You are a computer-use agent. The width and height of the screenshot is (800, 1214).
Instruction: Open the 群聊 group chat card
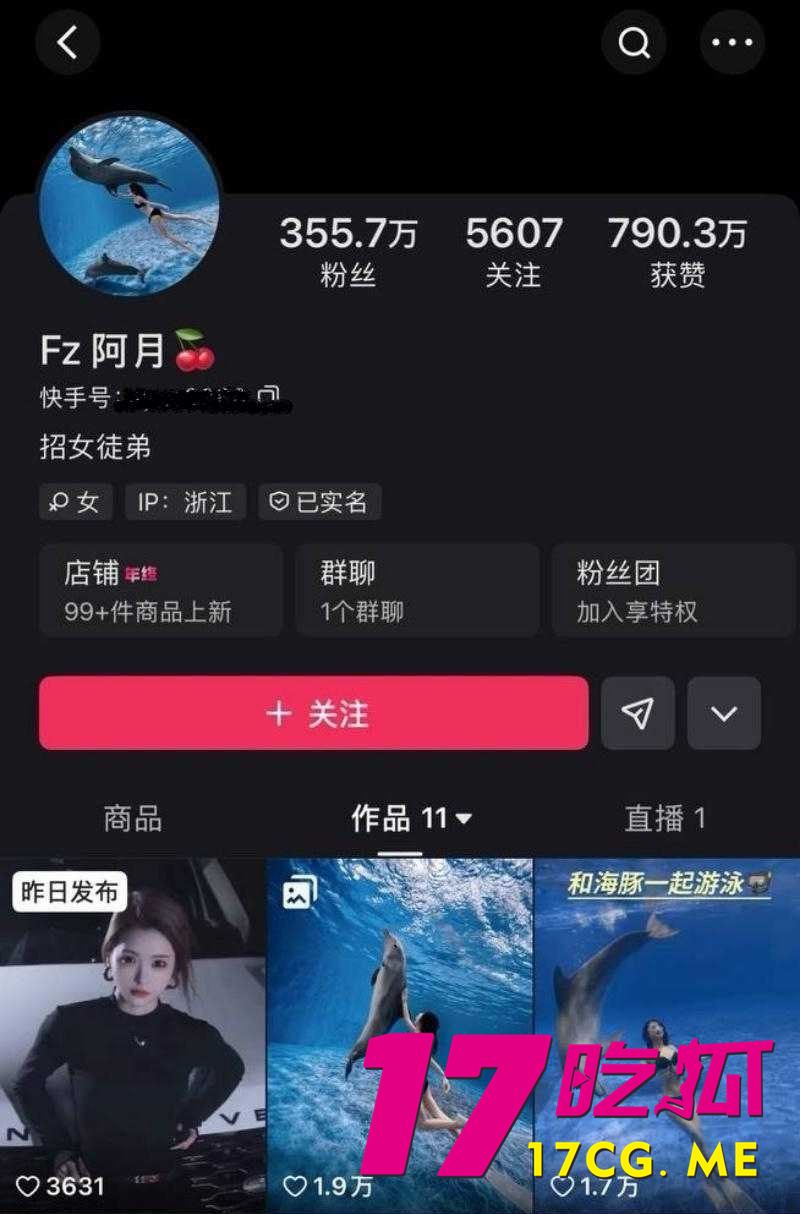[416, 590]
